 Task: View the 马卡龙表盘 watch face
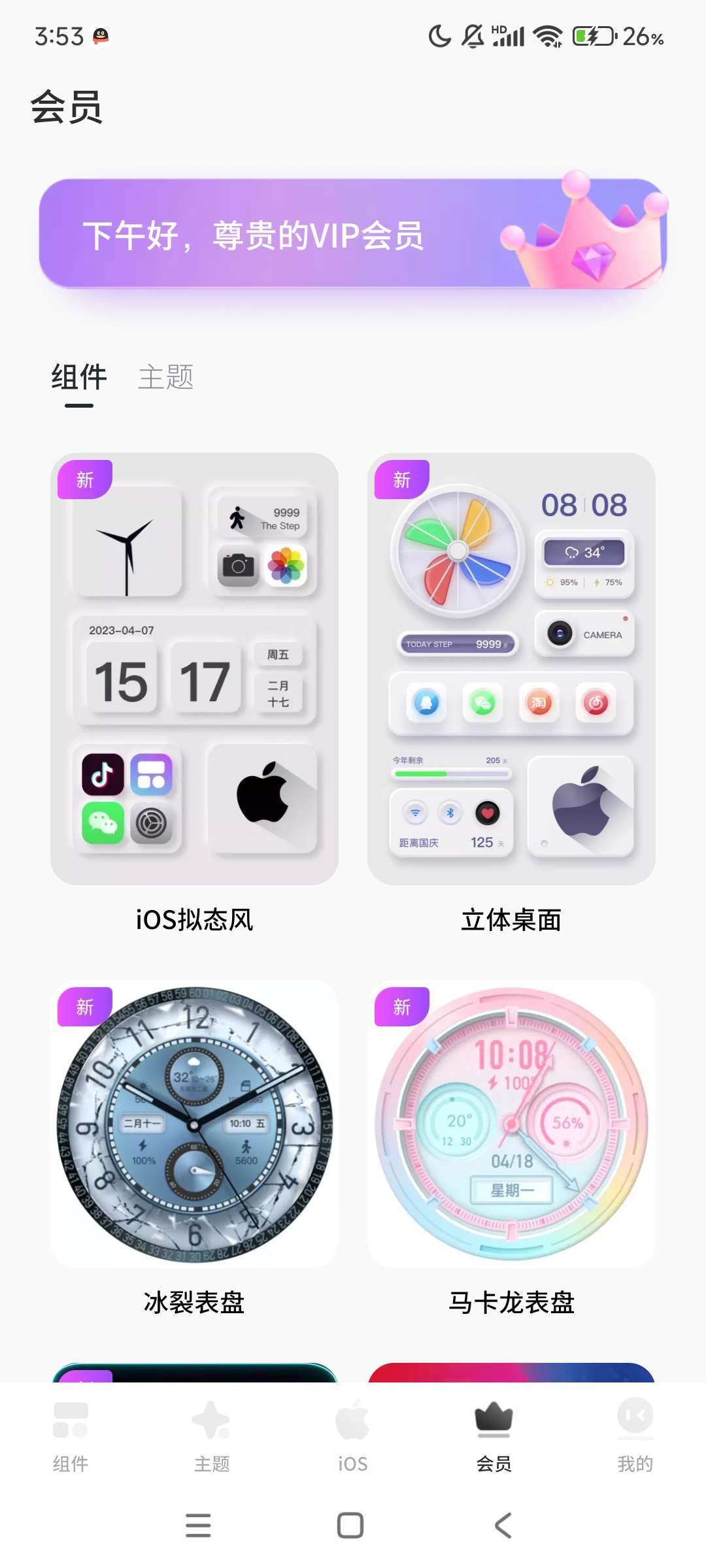coord(511,1124)
